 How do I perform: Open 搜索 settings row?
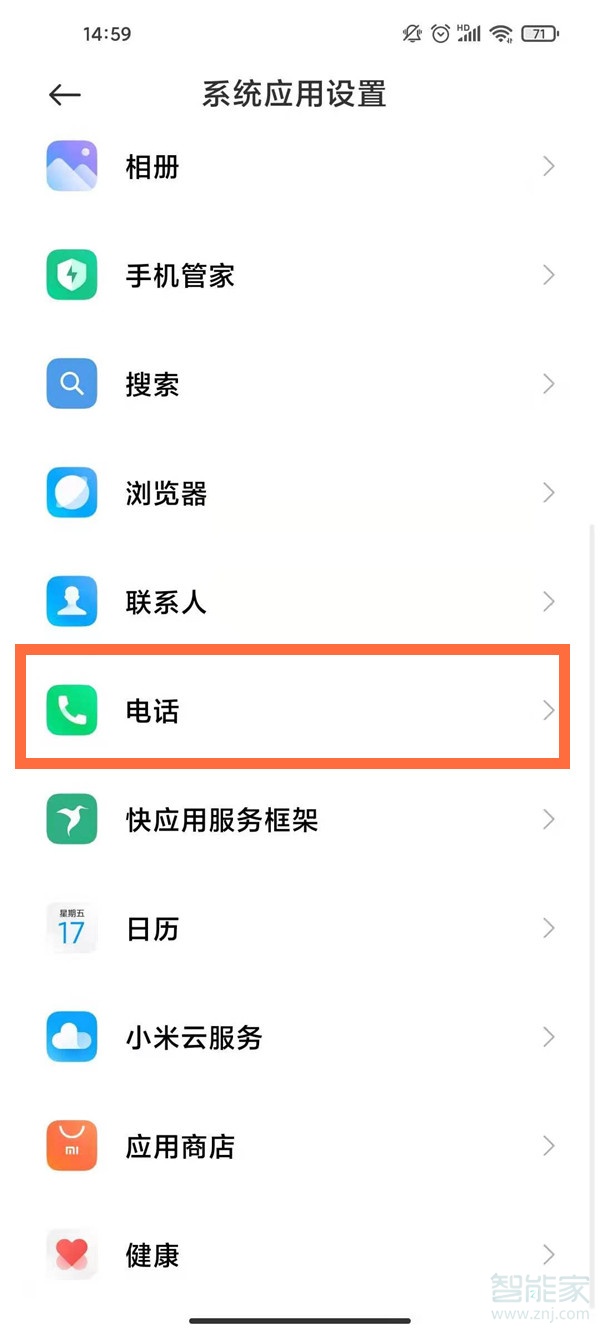click(300, 384)
